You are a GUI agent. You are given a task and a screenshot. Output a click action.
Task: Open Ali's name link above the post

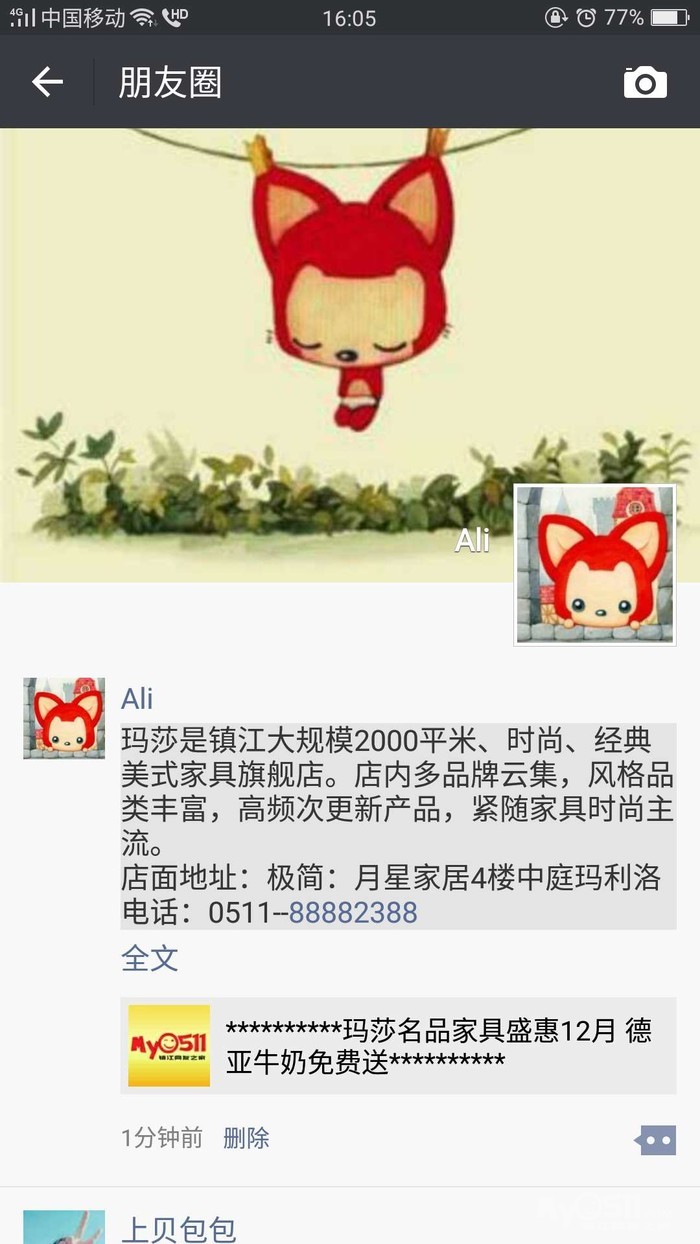(137, 698)
